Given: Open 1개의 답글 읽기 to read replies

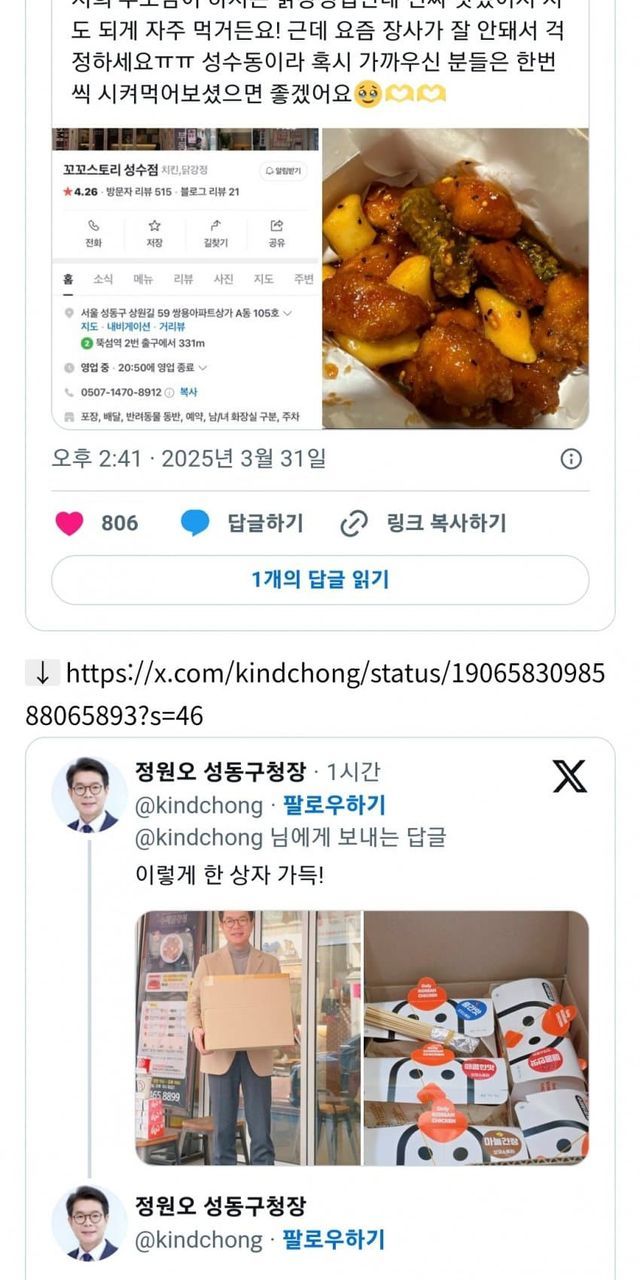Looking at the screenshot, I should pyautogui.click(x=320, y=579).
